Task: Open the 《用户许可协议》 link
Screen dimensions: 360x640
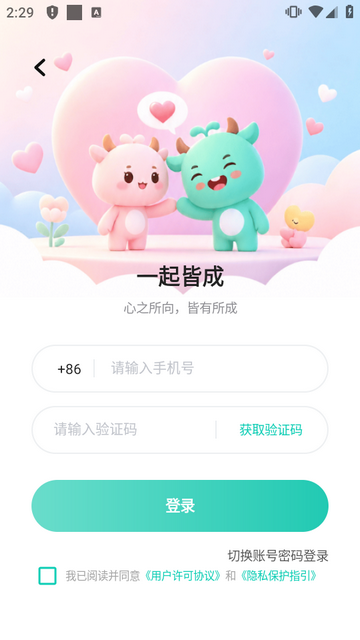Action: click(182, 576)
